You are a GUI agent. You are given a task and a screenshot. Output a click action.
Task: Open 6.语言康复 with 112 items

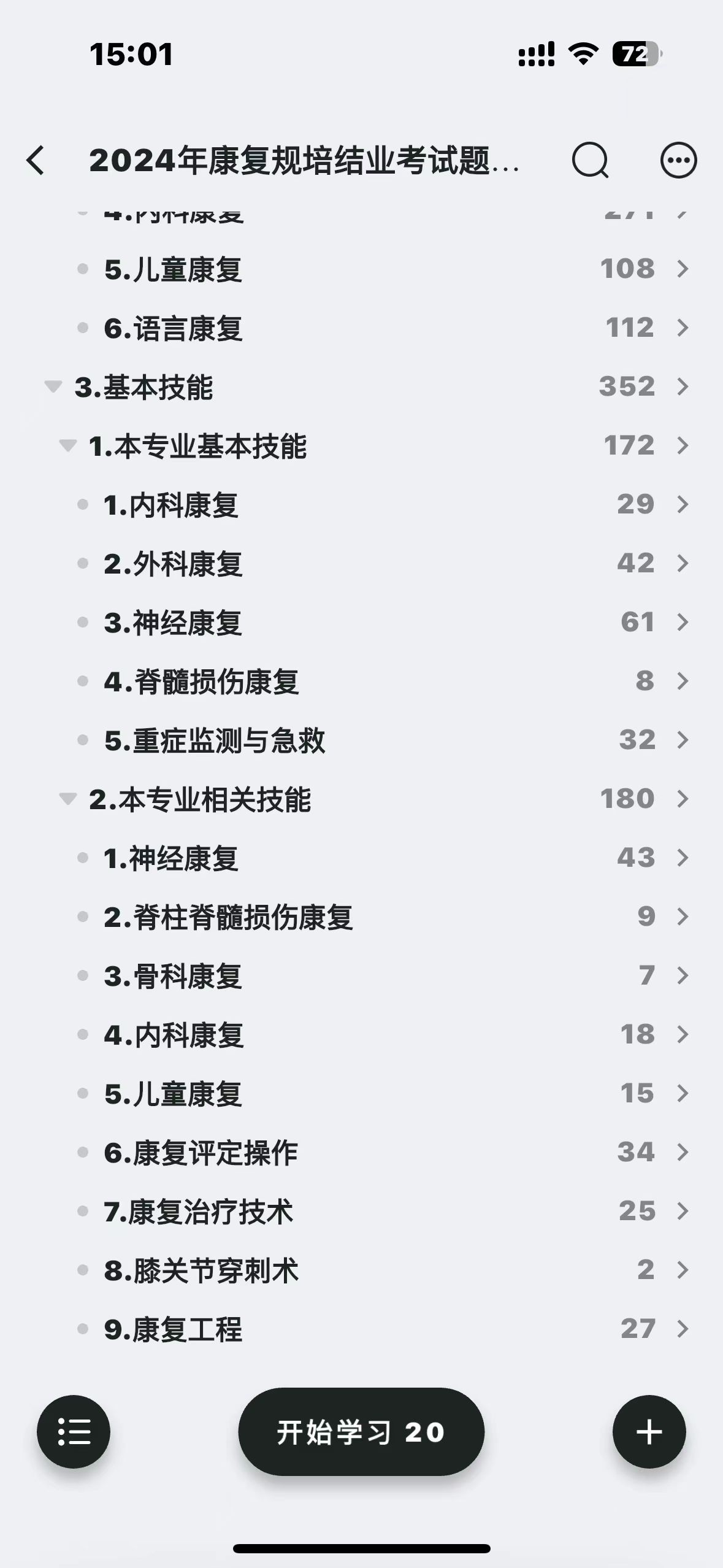point(362,328)
